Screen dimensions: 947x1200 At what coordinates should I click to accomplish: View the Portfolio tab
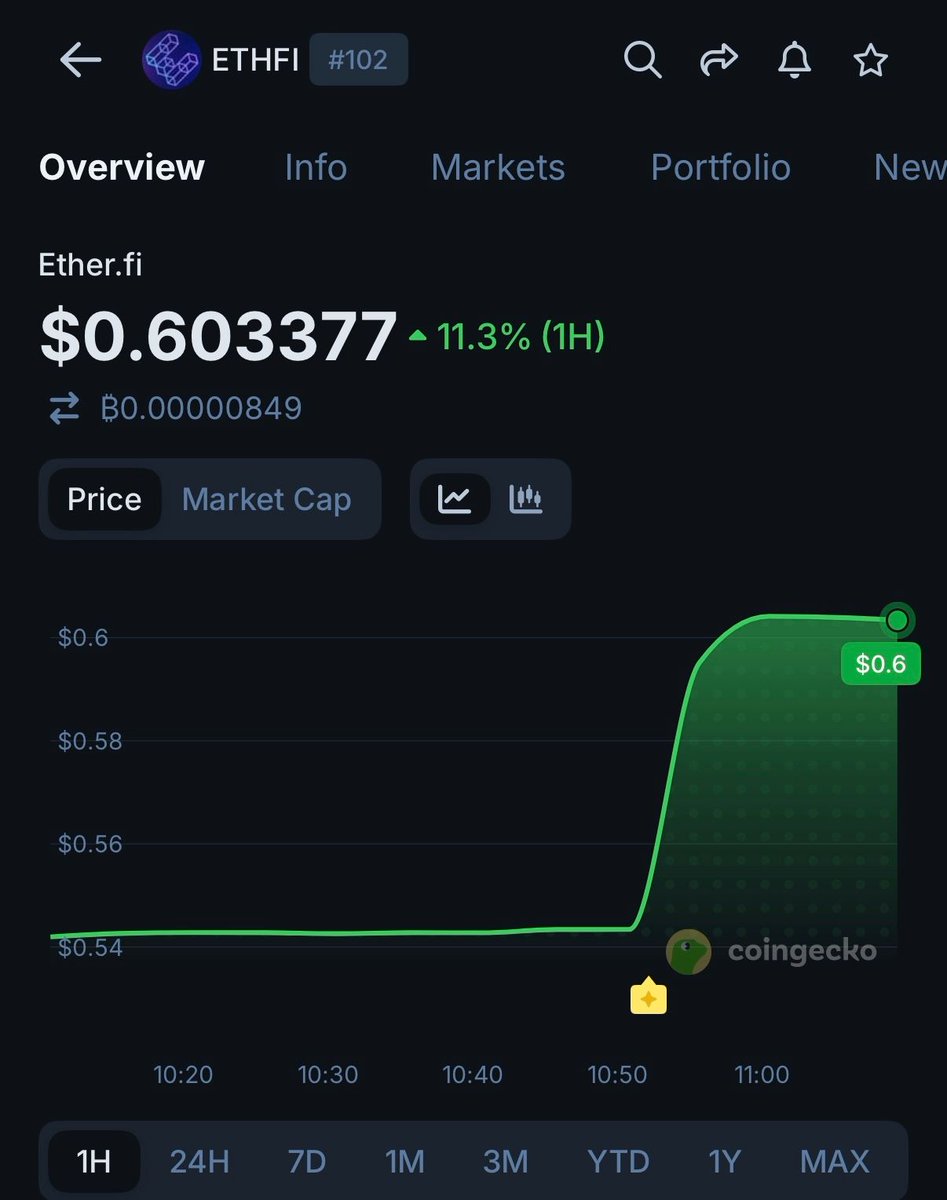pyautogui.click(x=720, y=167)
